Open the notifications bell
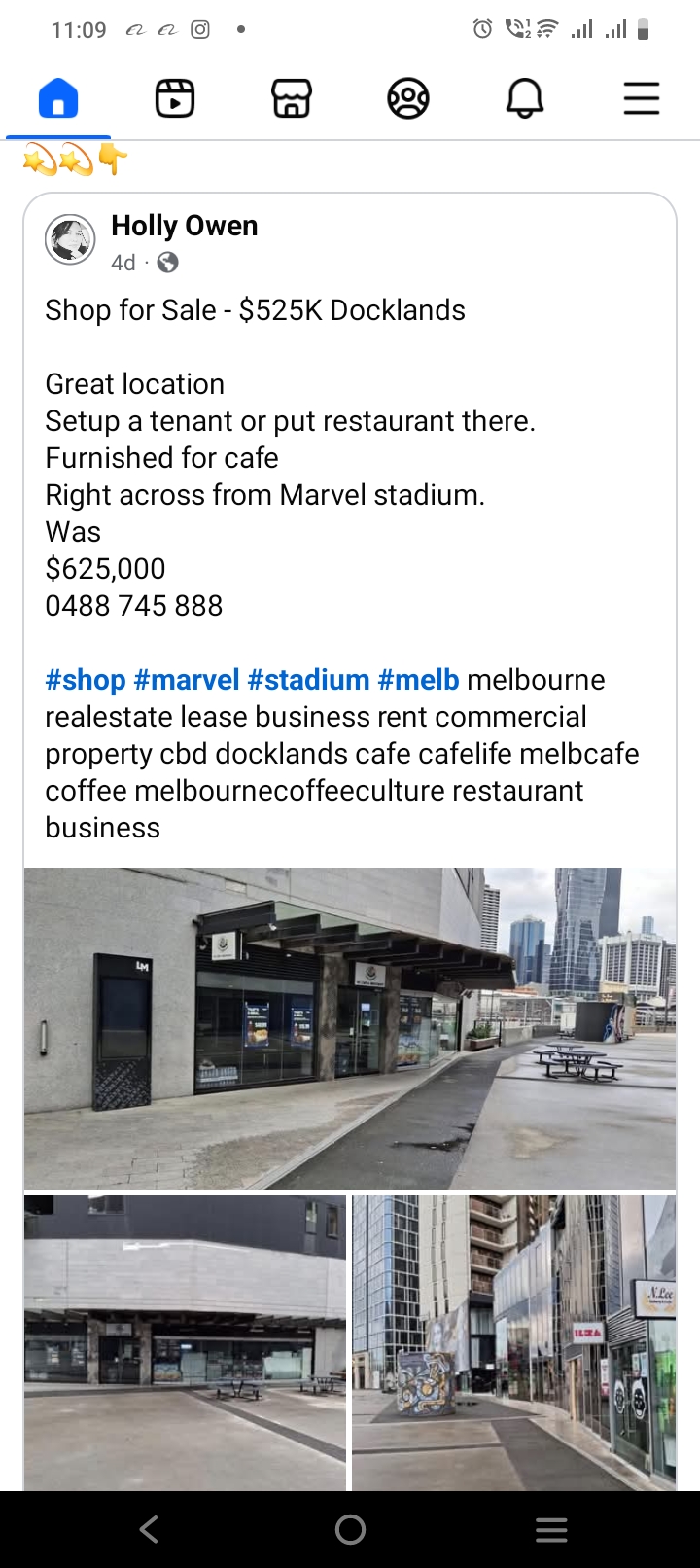Image resolution: width=700 pixels, height=1568 pixels. click(x=525, y=99)
